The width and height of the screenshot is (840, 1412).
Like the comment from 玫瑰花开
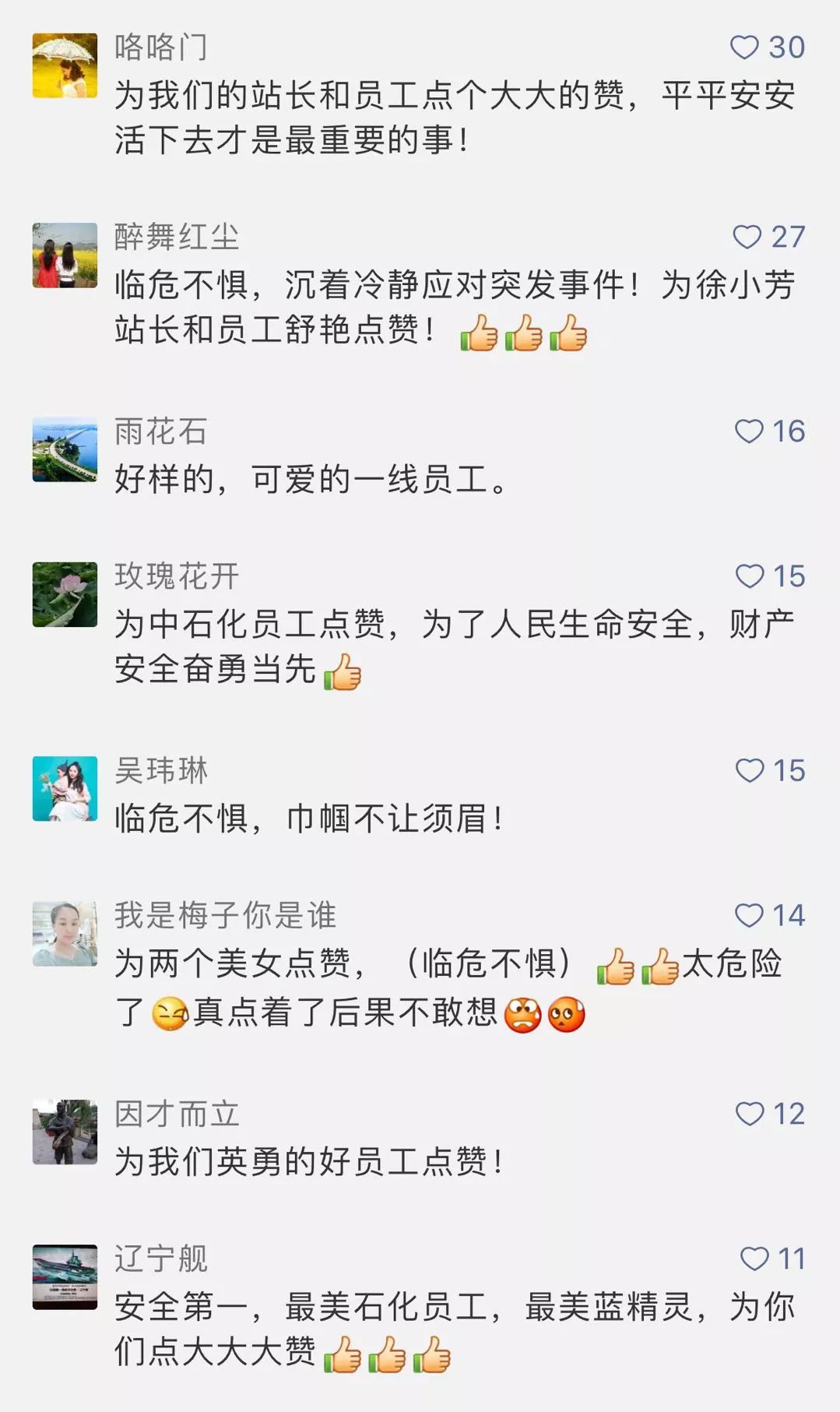point(750,576)
